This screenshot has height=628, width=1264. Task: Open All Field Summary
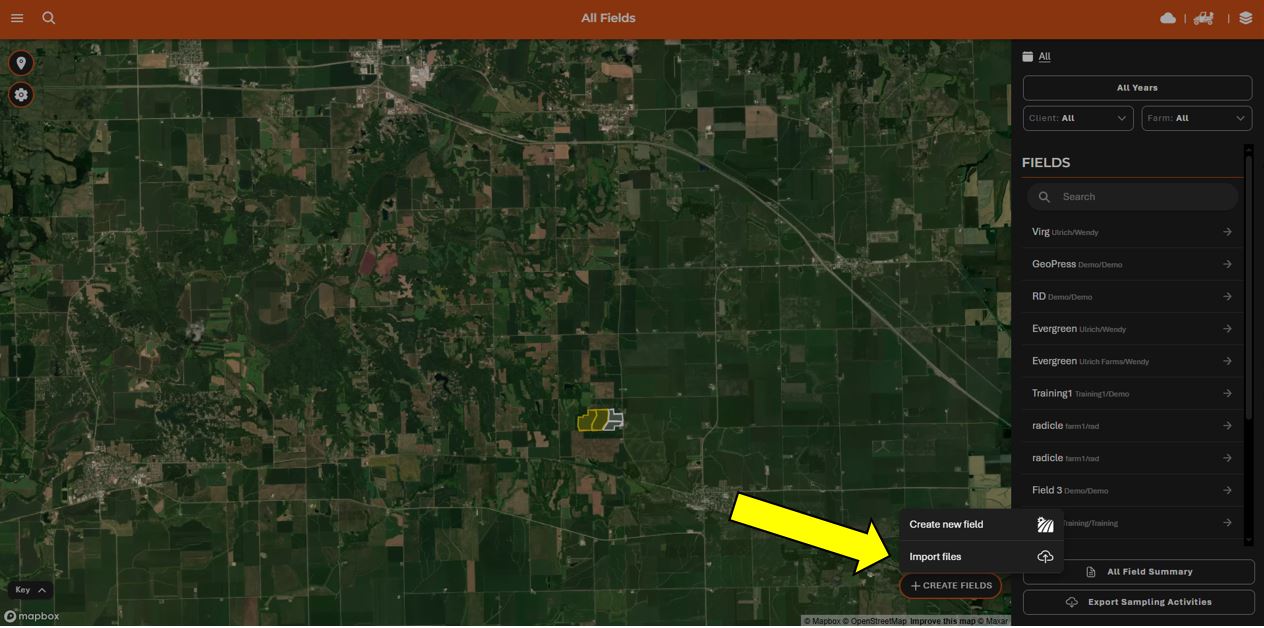(1138, 572)
